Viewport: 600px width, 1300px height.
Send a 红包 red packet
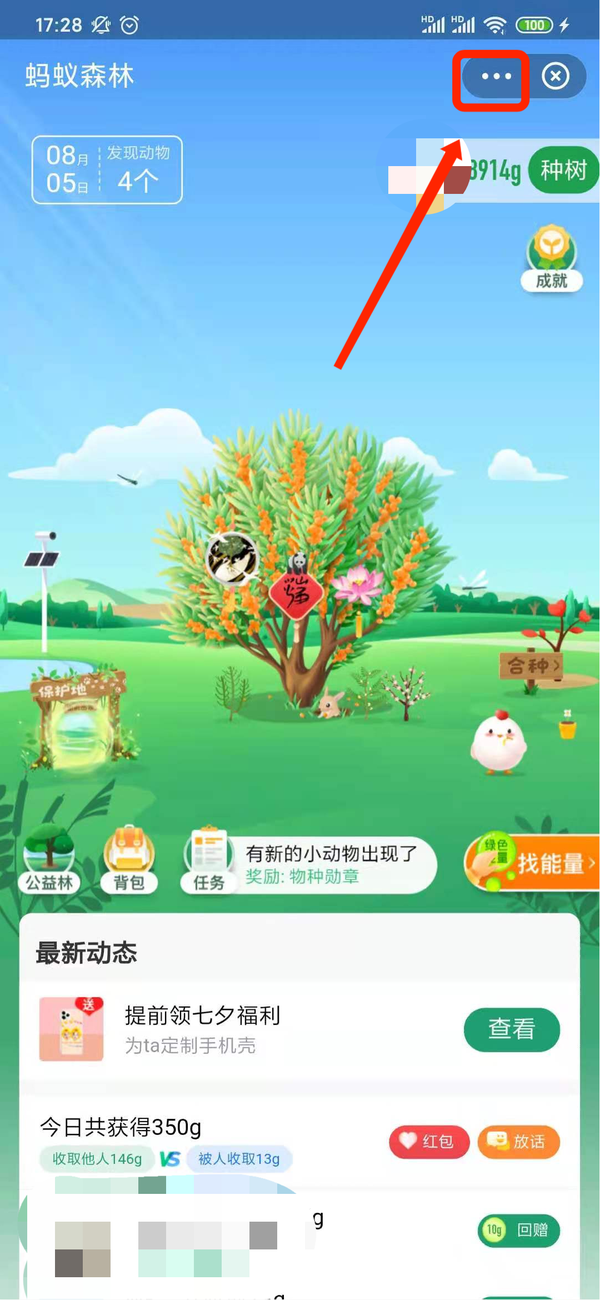[429, 1142]
